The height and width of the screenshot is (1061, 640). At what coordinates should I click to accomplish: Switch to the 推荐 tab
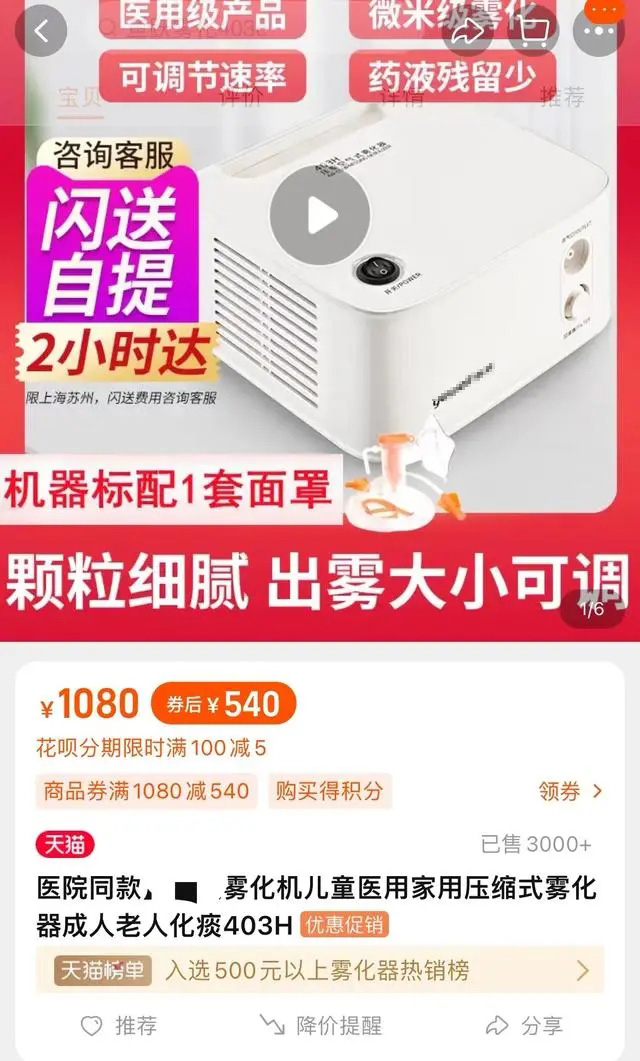tap(562, 97)
